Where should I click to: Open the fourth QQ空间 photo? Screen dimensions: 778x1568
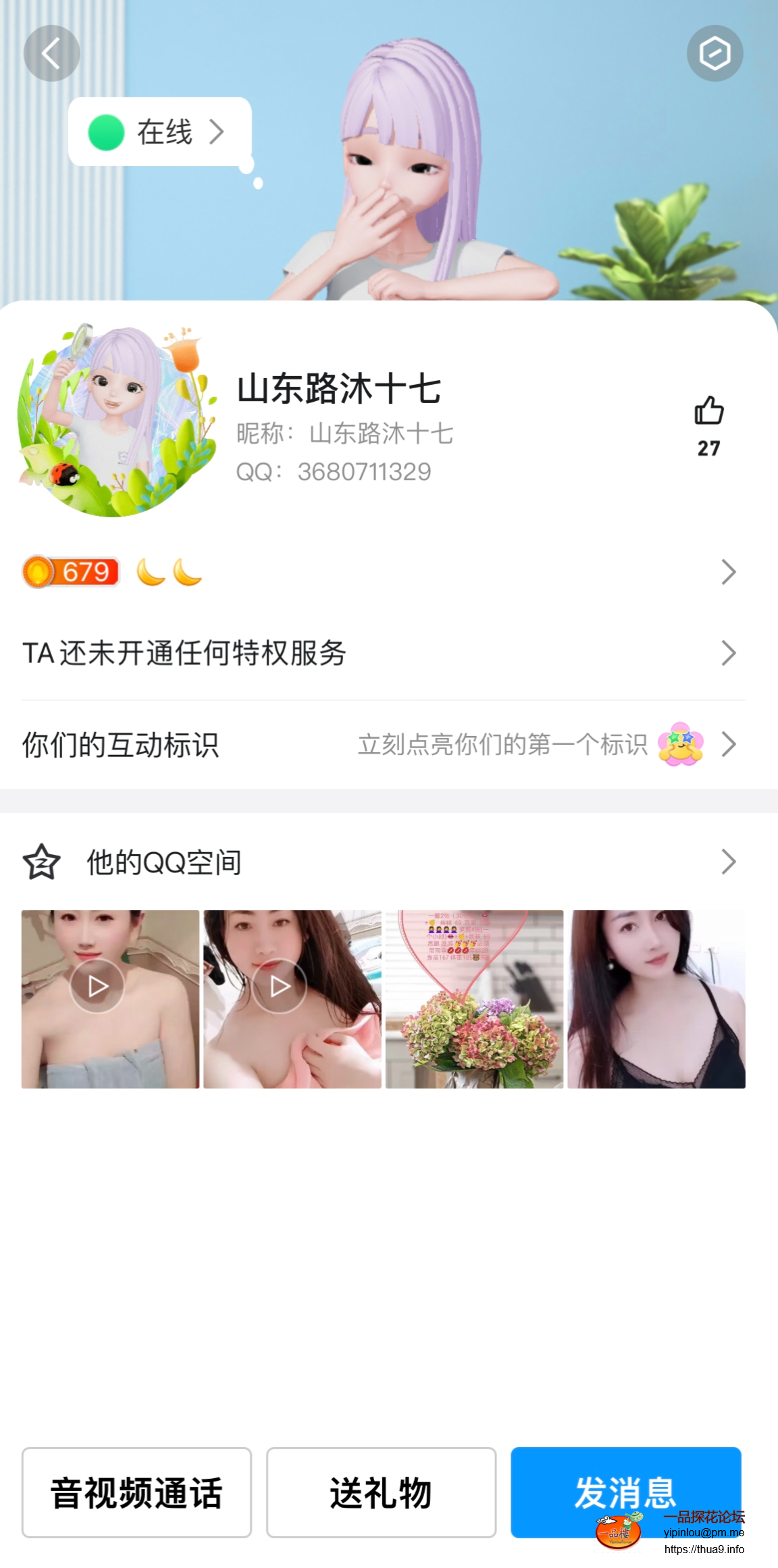click(x=656, y=999)
